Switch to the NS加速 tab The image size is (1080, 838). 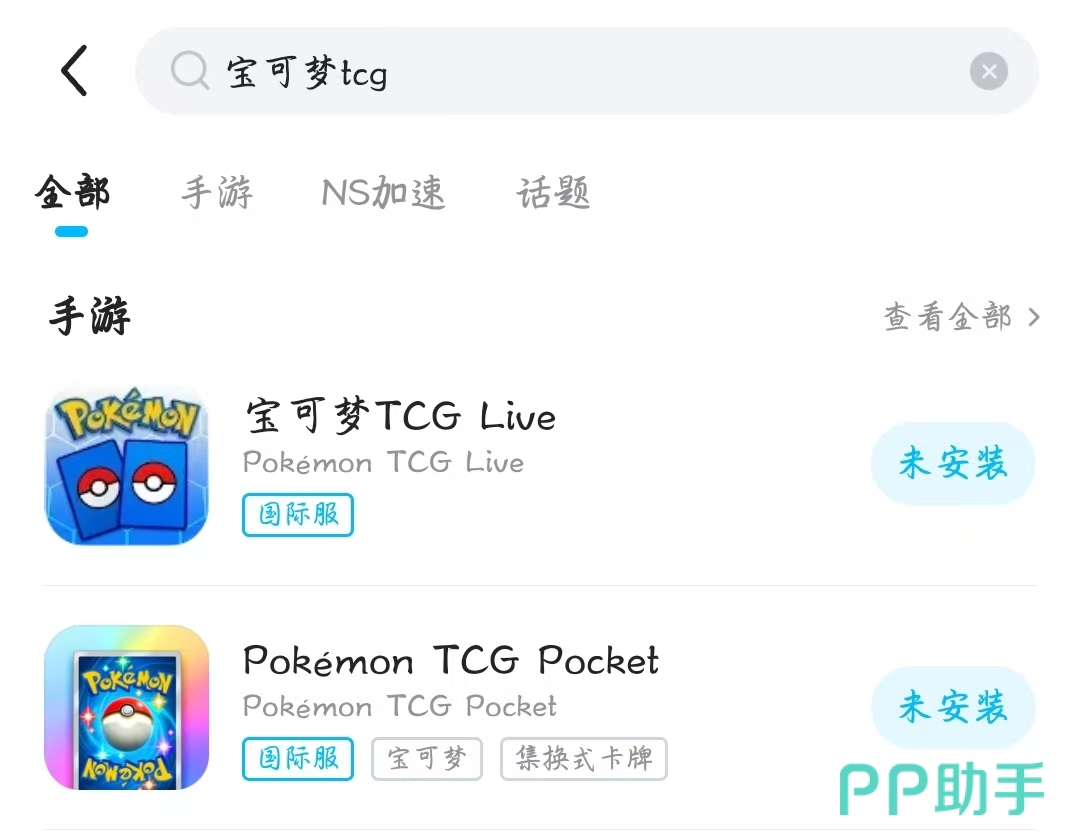click(383, 193)
